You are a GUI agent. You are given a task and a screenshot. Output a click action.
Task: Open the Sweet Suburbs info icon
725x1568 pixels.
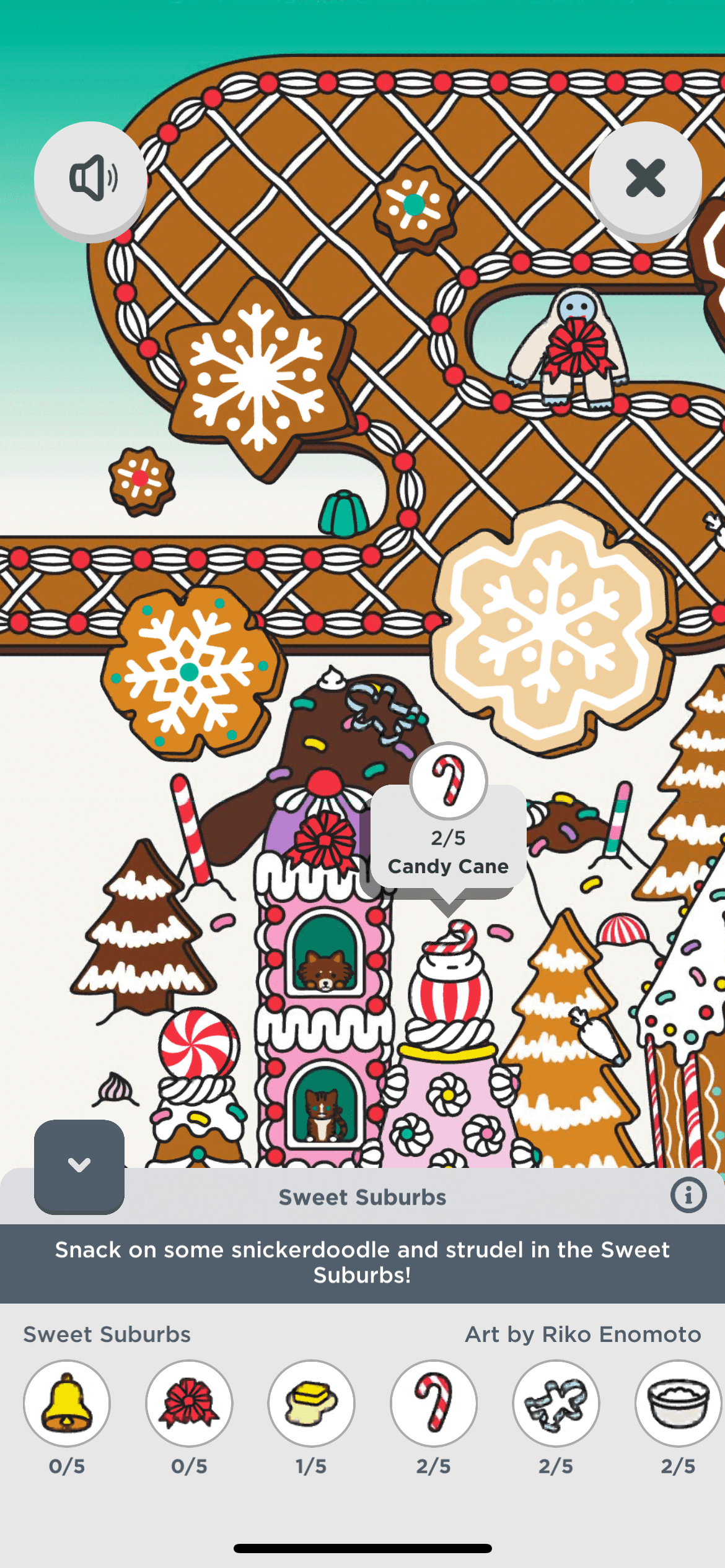(688, 1195)
